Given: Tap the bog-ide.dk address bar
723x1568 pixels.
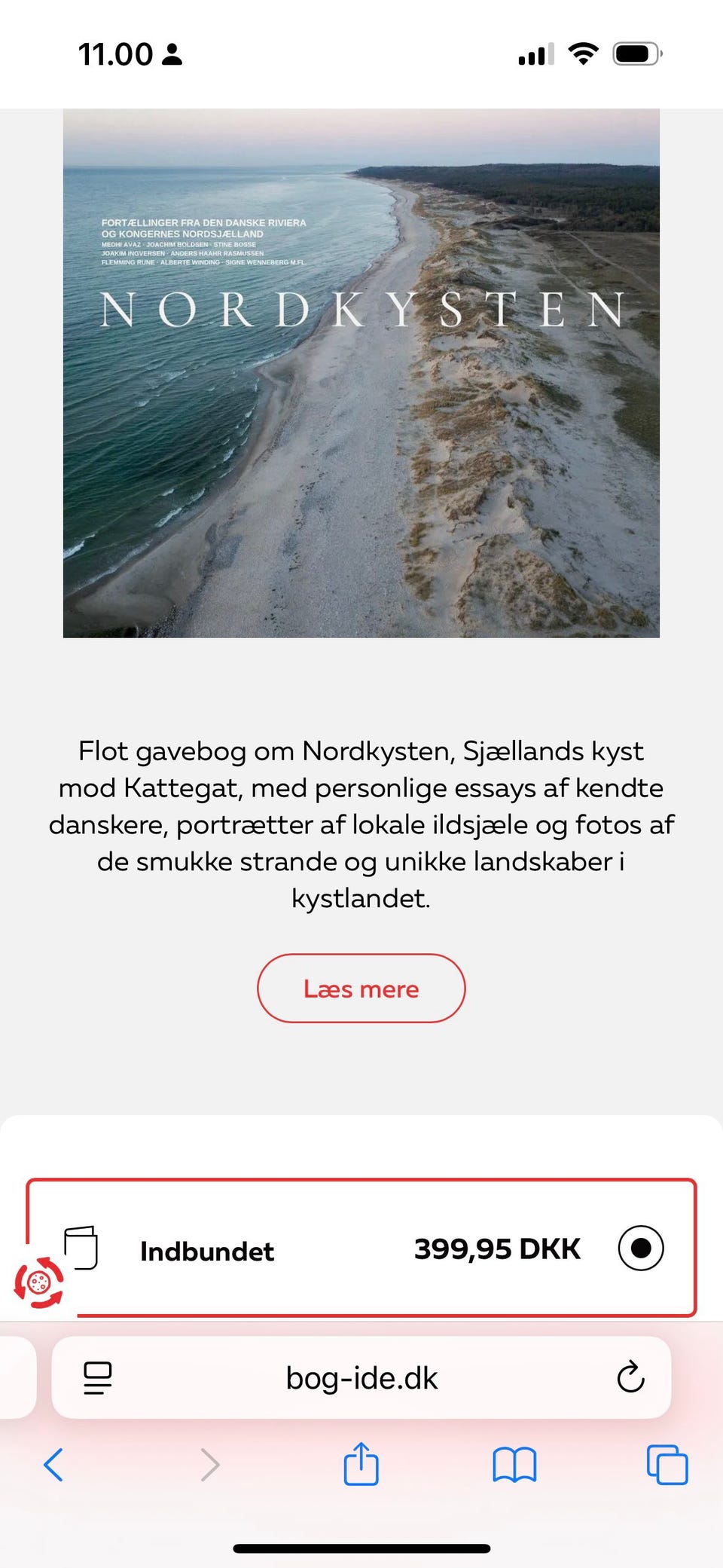Looking at the screenshot, I should (x=361, y=1377).
